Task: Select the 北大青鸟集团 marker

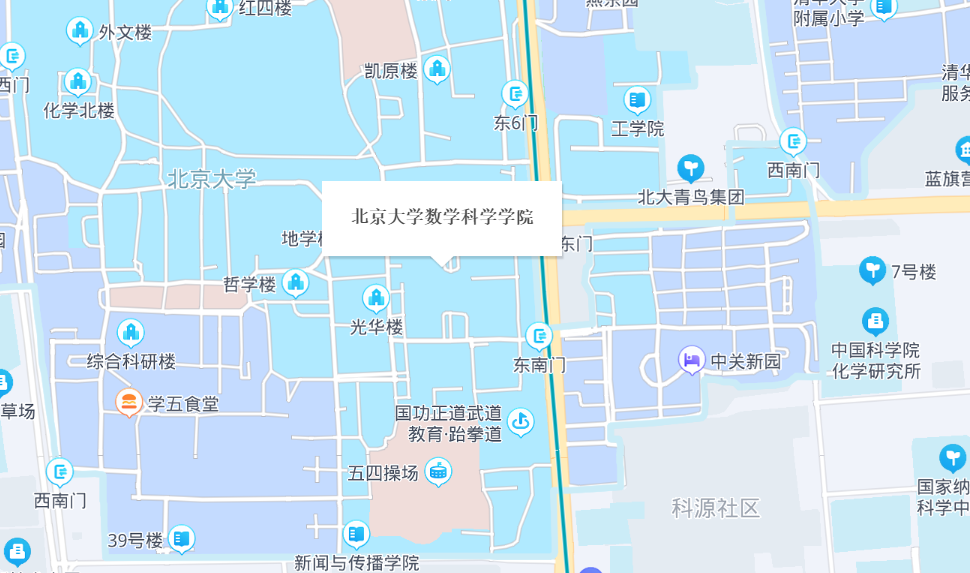Action: [690, 168]
